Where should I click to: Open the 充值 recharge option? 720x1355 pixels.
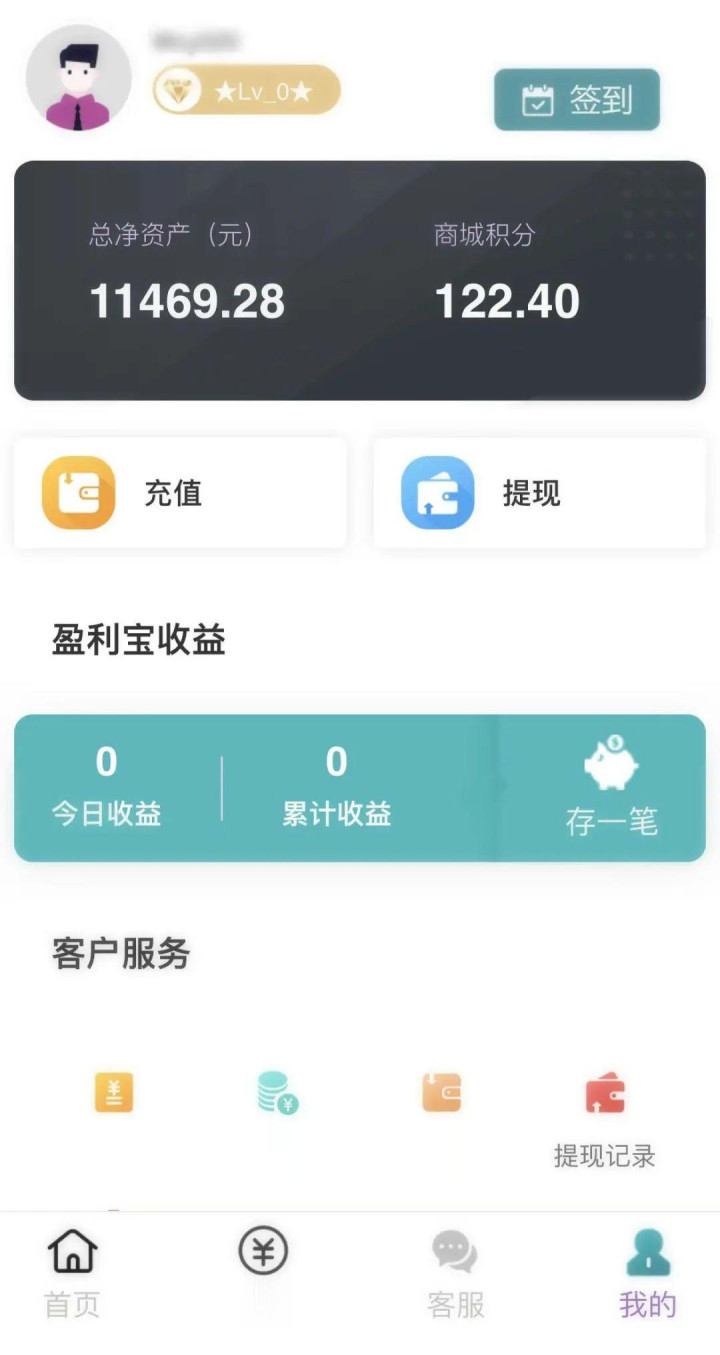coord(180,493)
